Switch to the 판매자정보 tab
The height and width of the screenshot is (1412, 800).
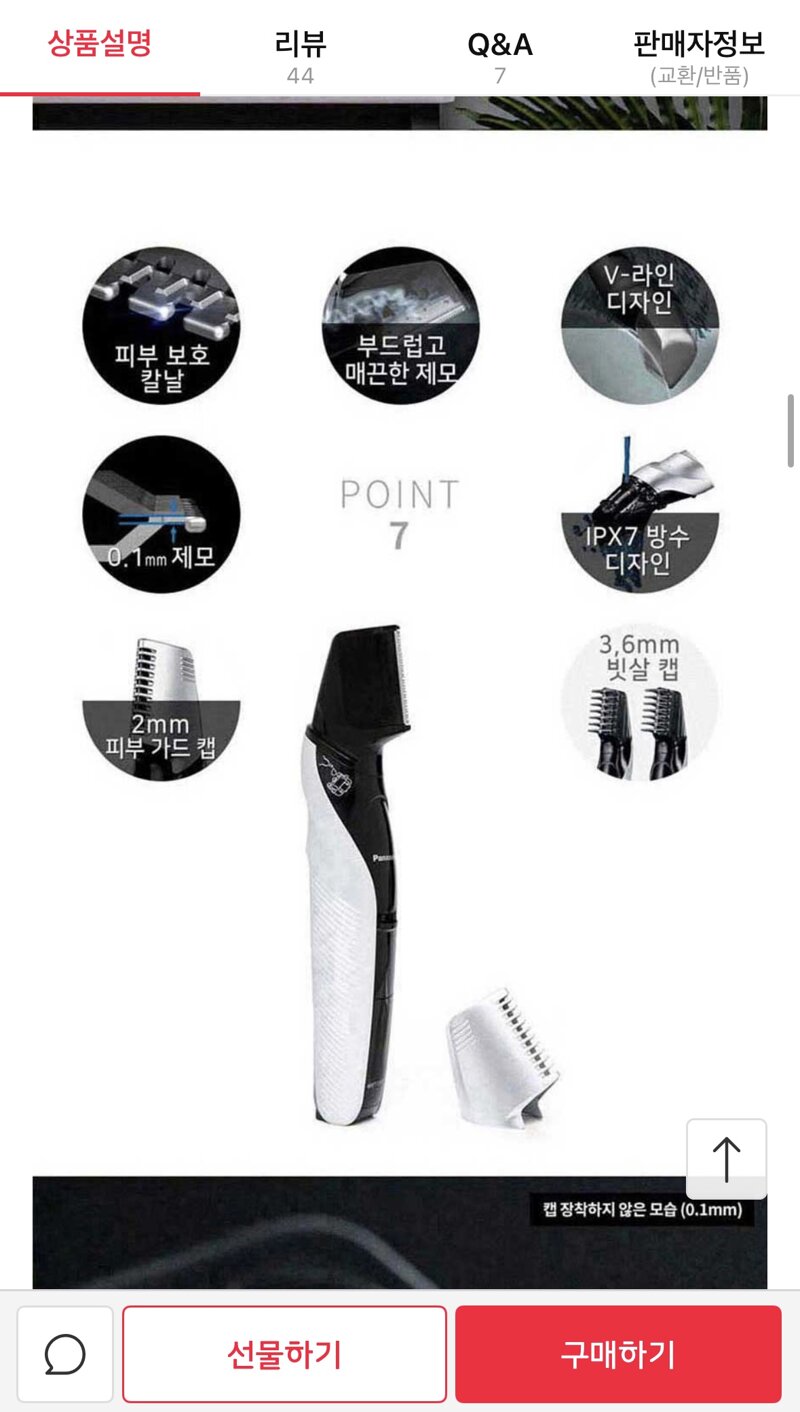pyautogui.click(x=699, y=56)
